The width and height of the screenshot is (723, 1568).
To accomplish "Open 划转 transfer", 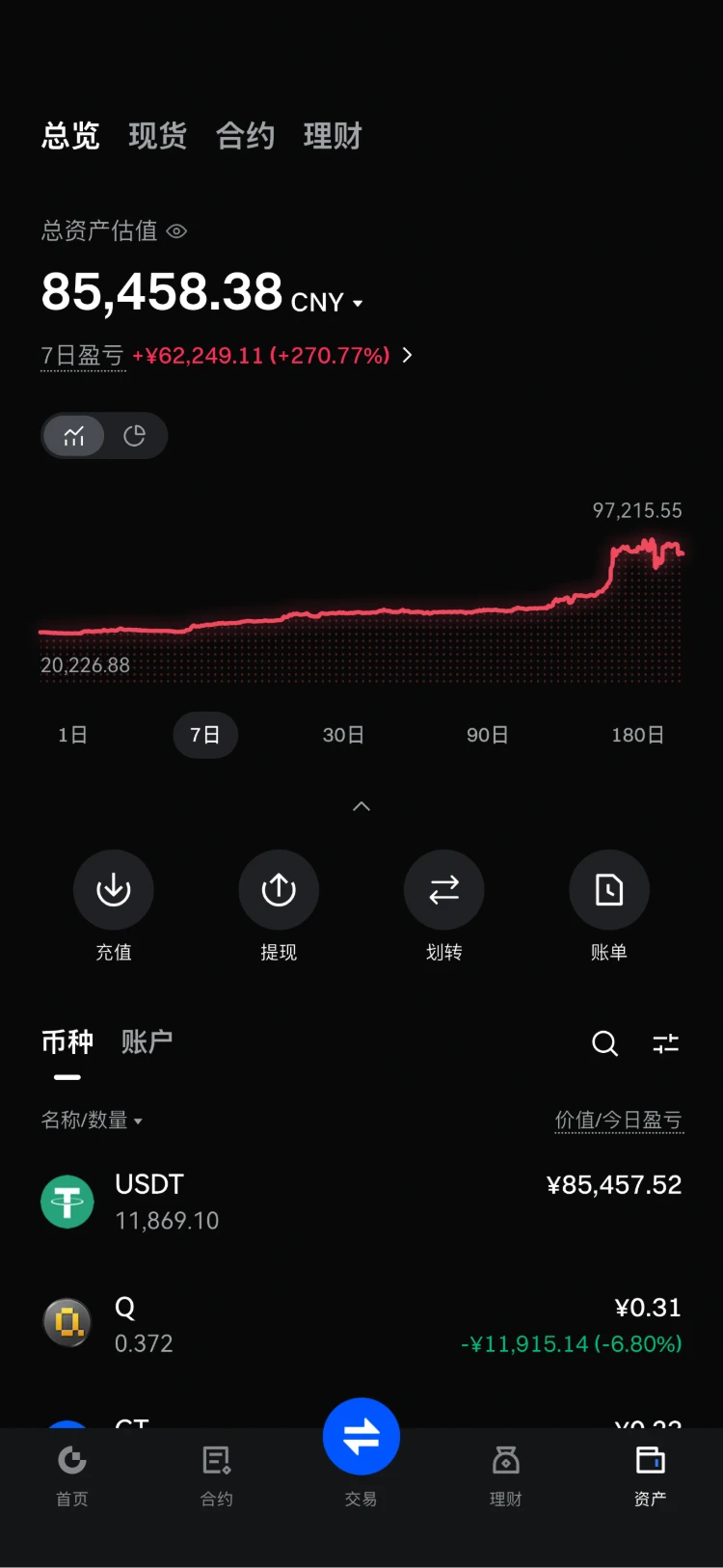I will (444, 906).
